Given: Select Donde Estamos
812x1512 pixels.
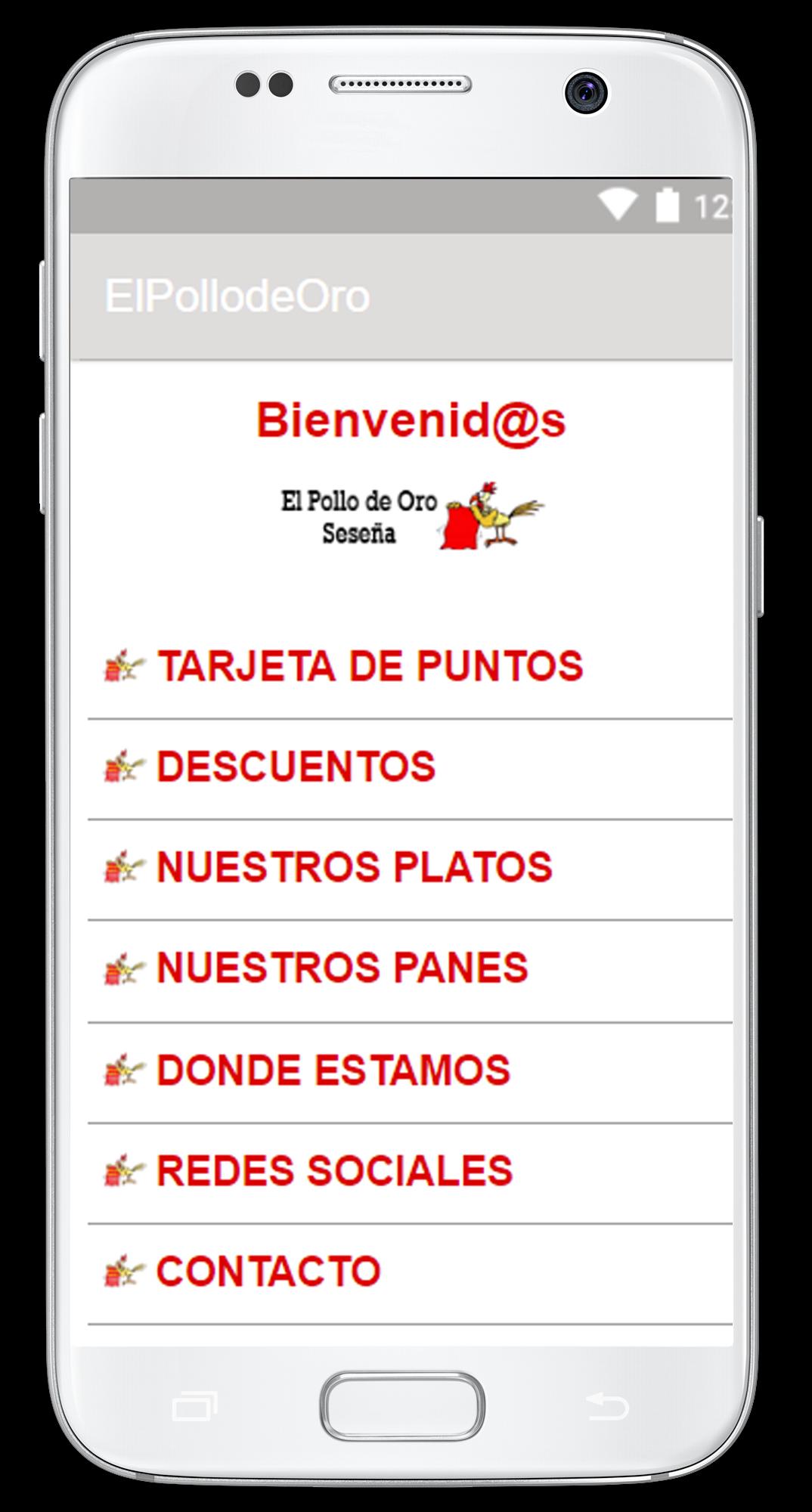Looking at the screenshot, I should 333,1070.
